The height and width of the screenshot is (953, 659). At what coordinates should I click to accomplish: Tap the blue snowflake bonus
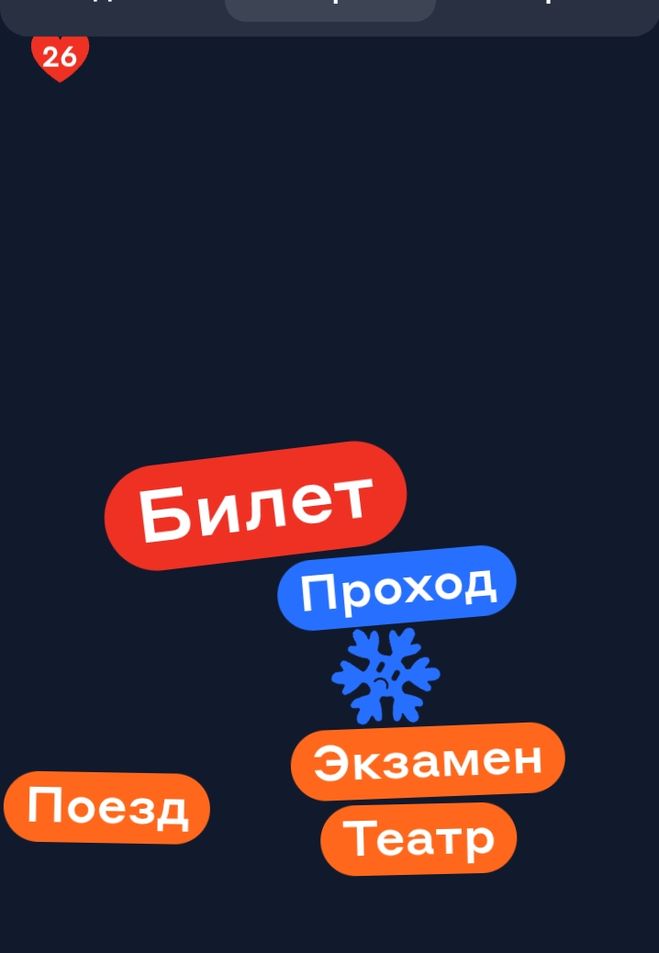(x=386, y=675)
